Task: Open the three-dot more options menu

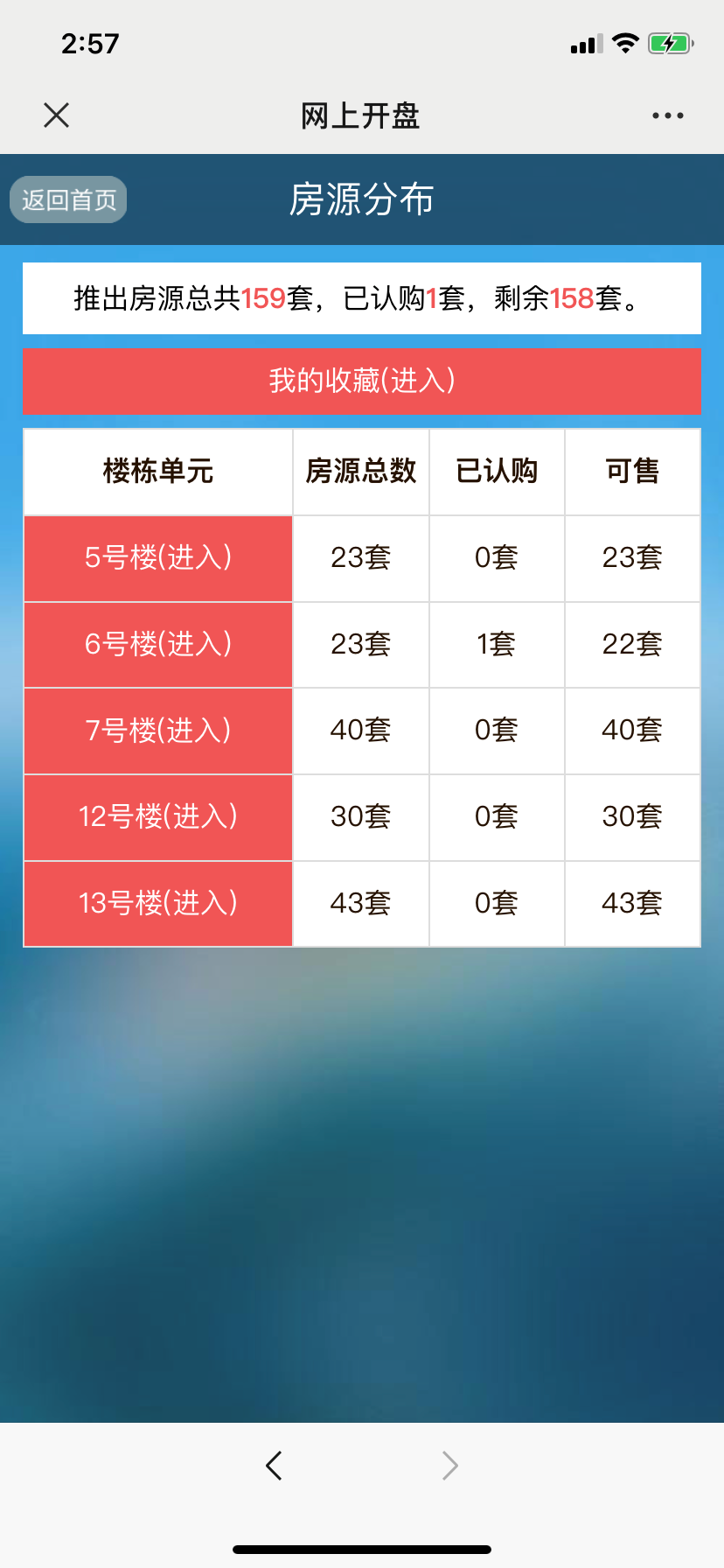Action: click(x=667, y=115)
